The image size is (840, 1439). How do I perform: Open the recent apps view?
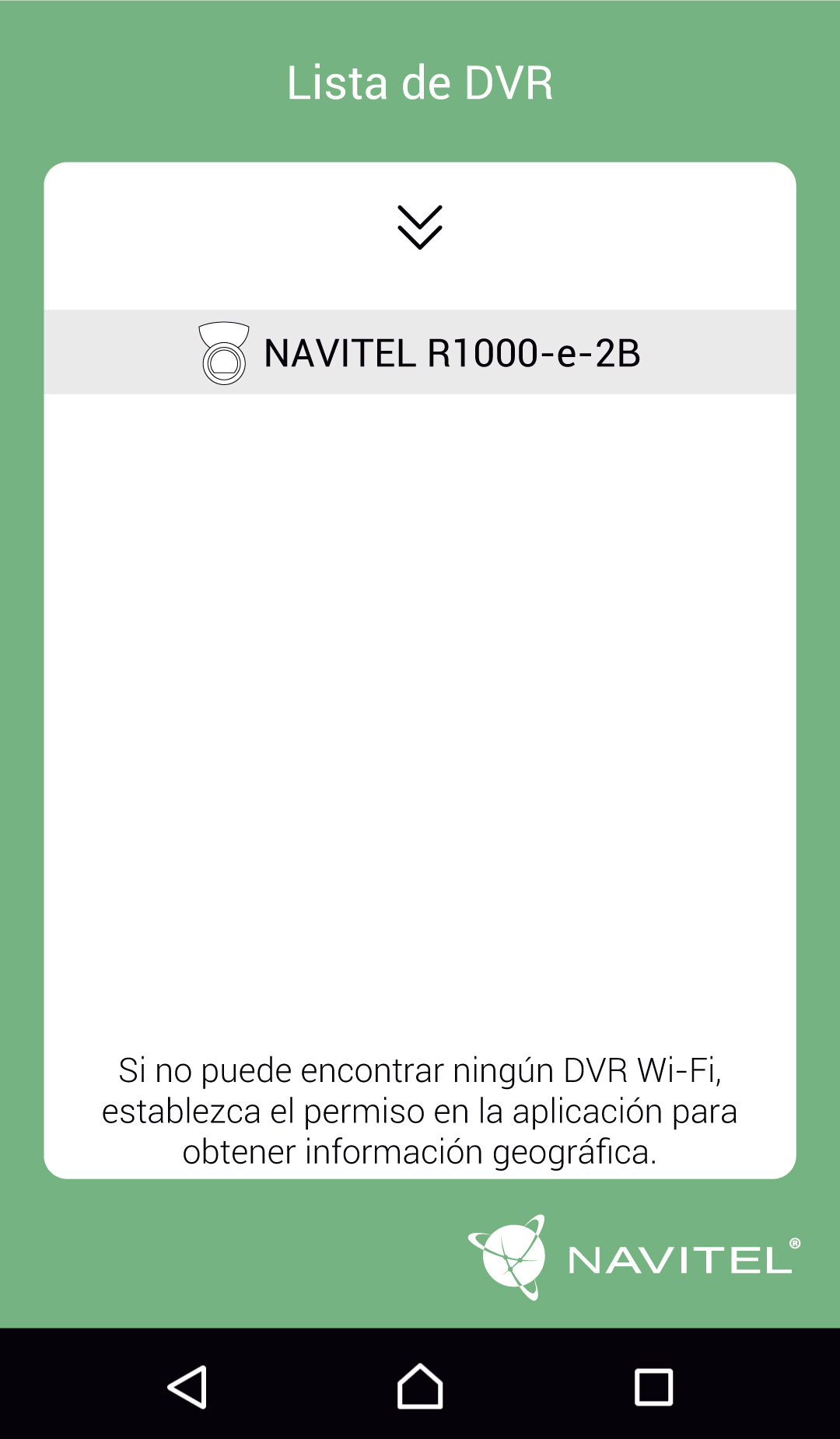click(653, 1386)
